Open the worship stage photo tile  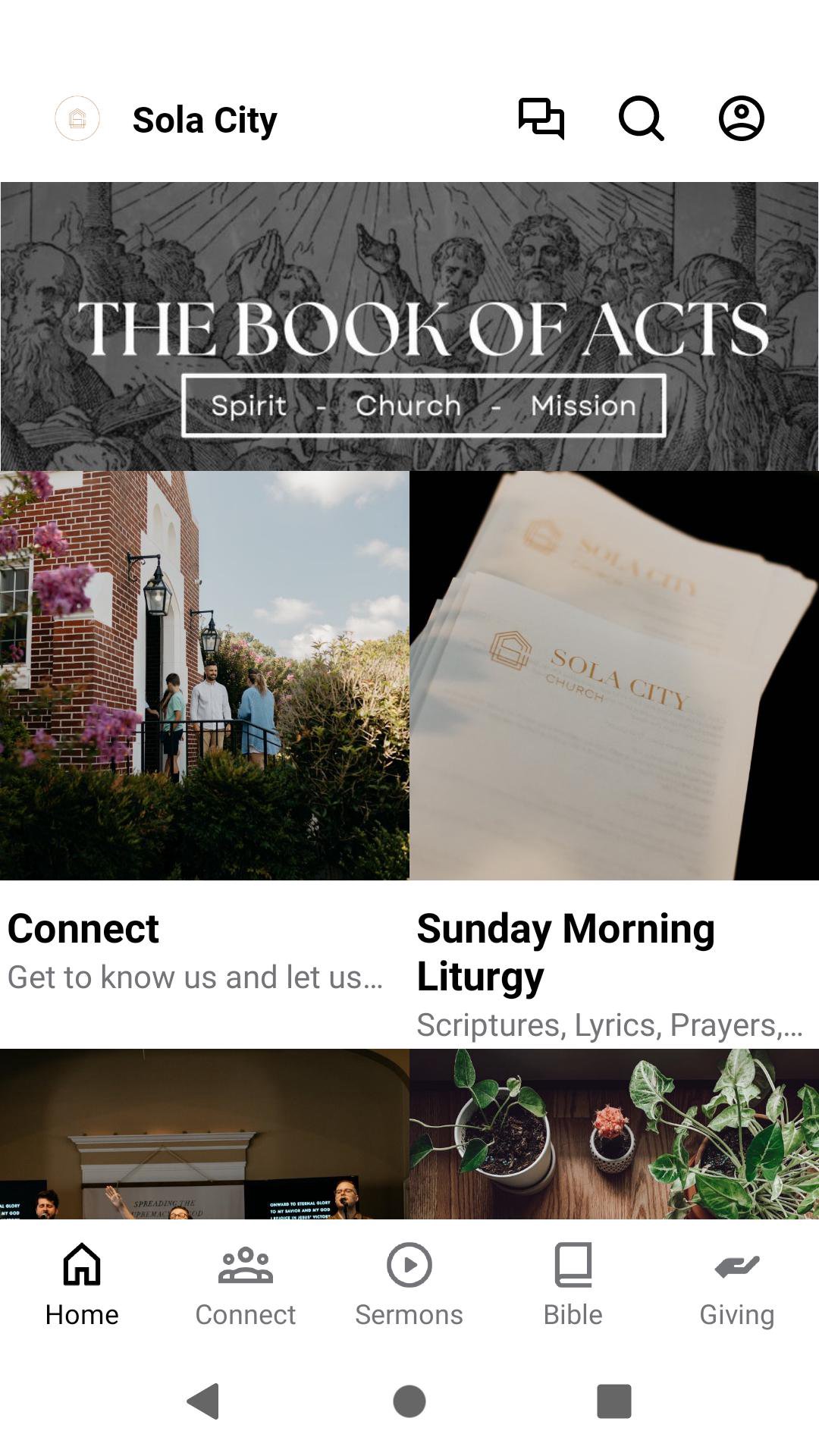[x=204, y=1134]
